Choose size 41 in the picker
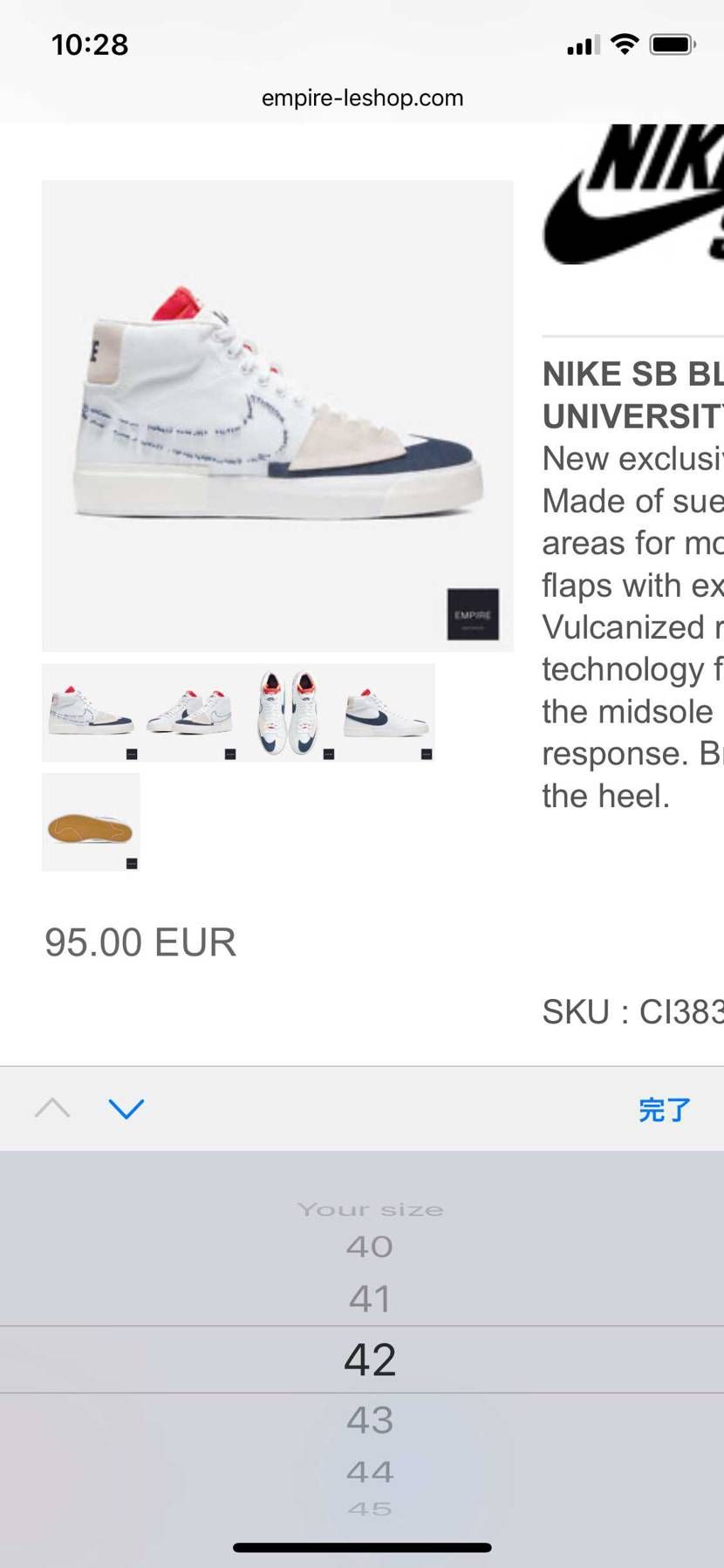 click(x=370, y=1299)
